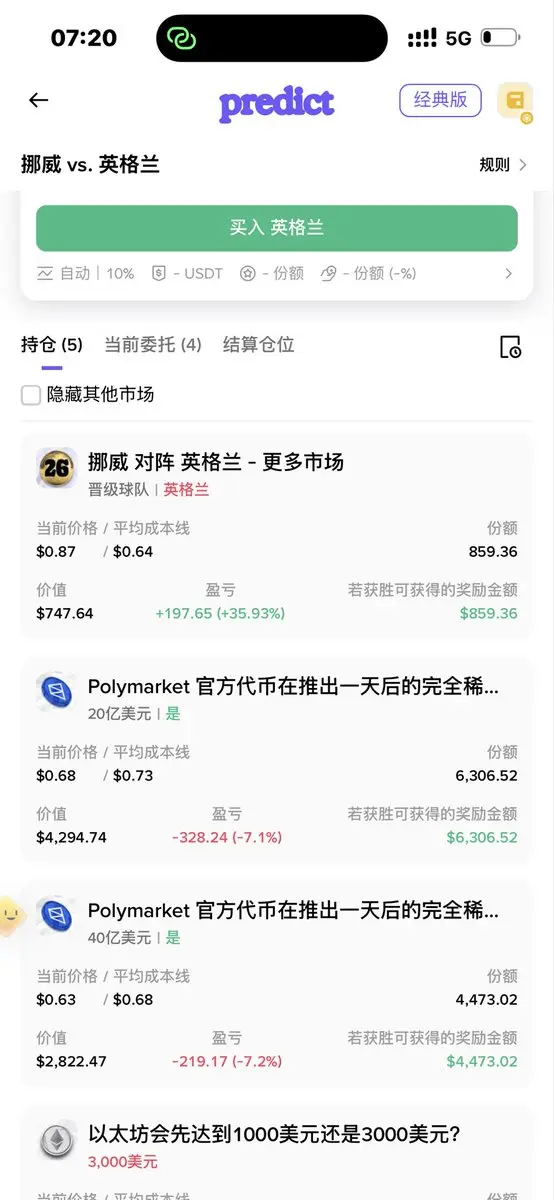Open 挪威 对阵 英格兰 position card
Screen dimensions: 554x1200
click(x=277, y=536)
